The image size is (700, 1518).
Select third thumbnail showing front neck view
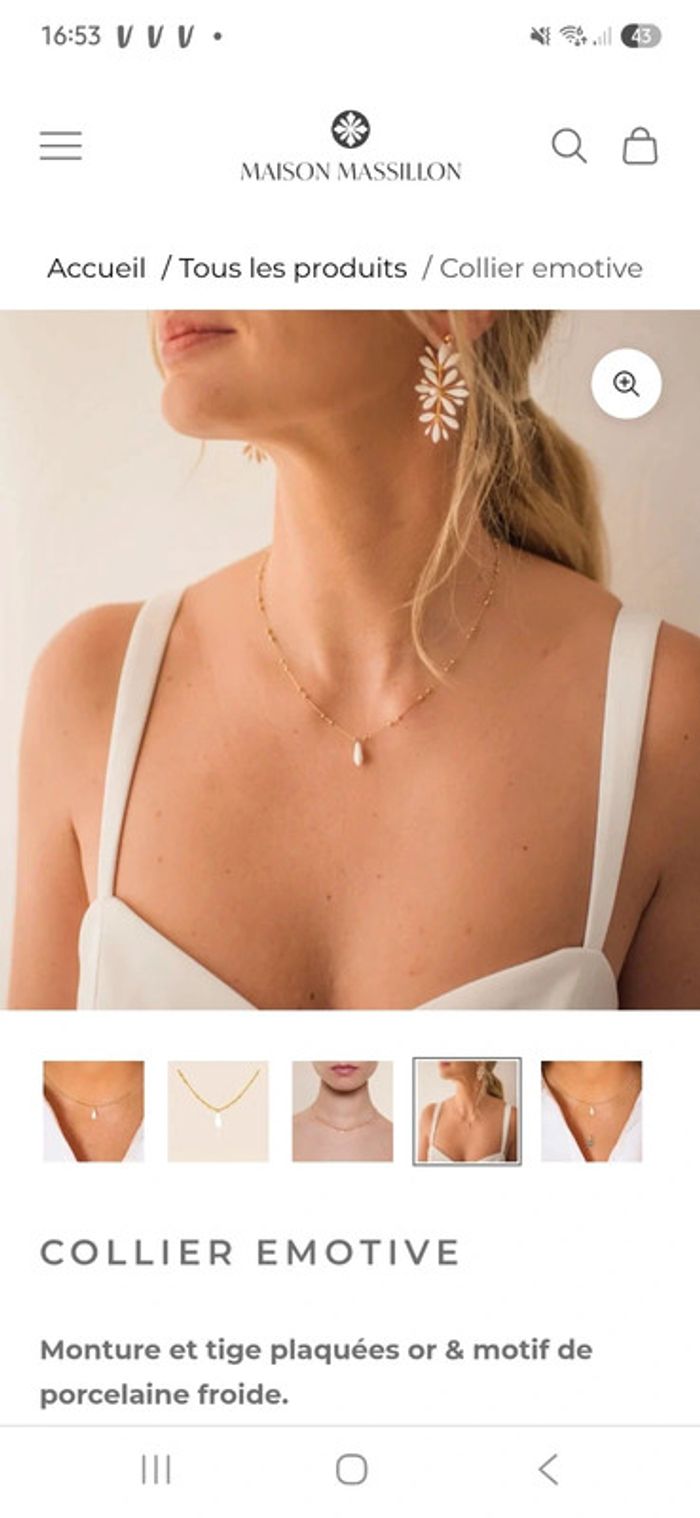point(342,1111)
